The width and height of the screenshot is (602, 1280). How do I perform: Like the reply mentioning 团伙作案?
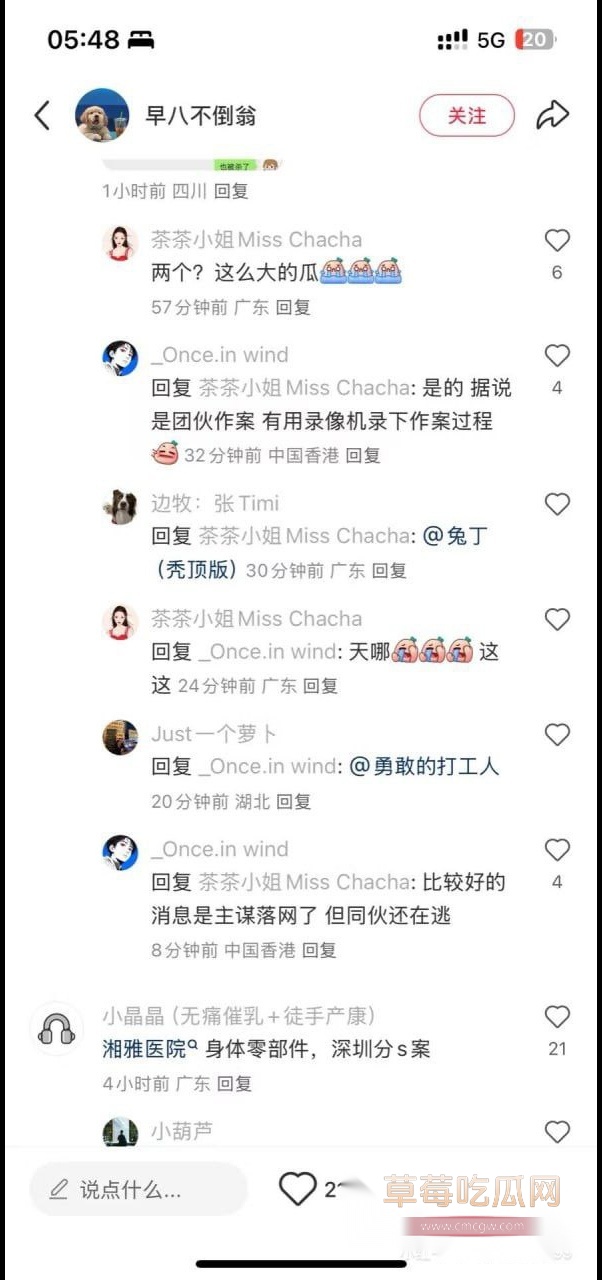[557, 356]
